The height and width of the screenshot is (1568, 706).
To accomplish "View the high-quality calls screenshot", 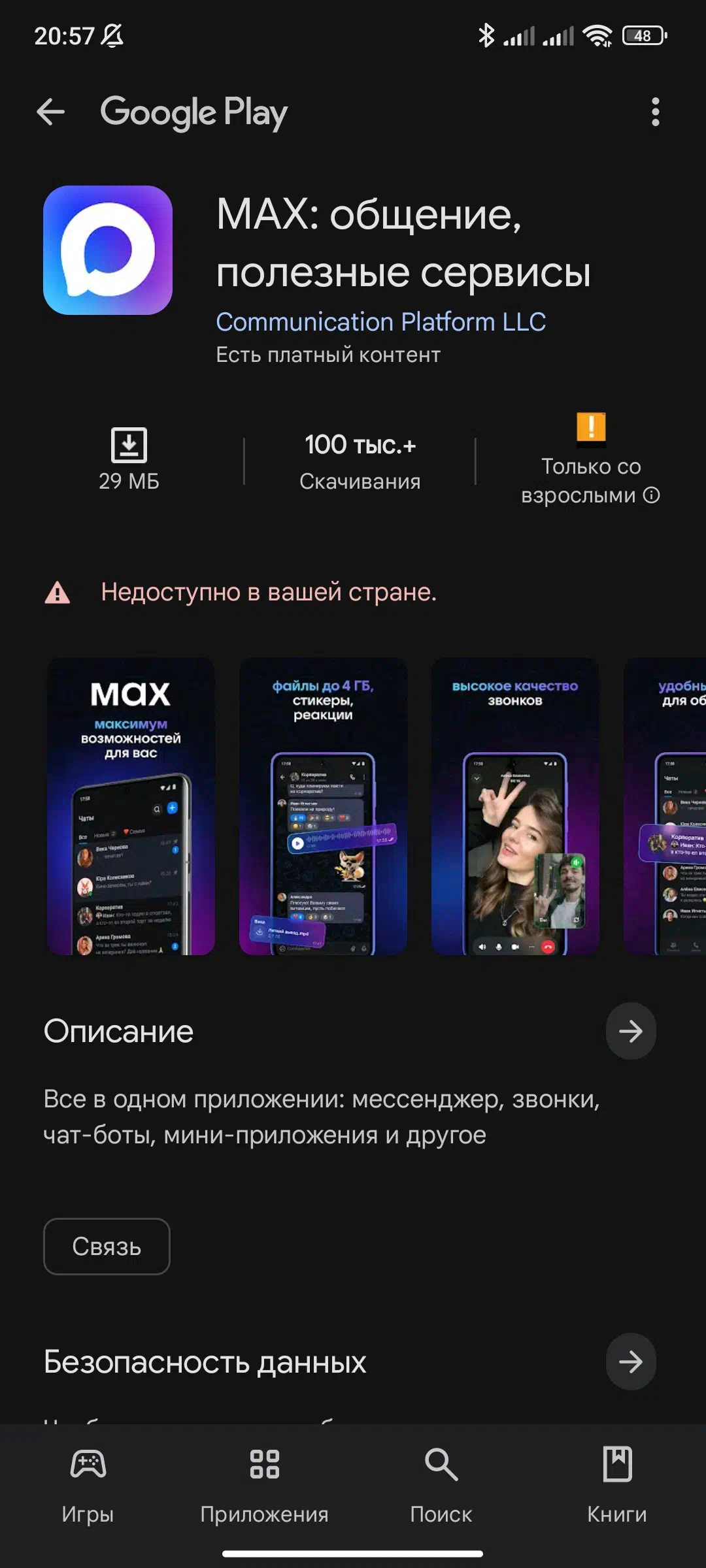I will [x=515, y=806].
